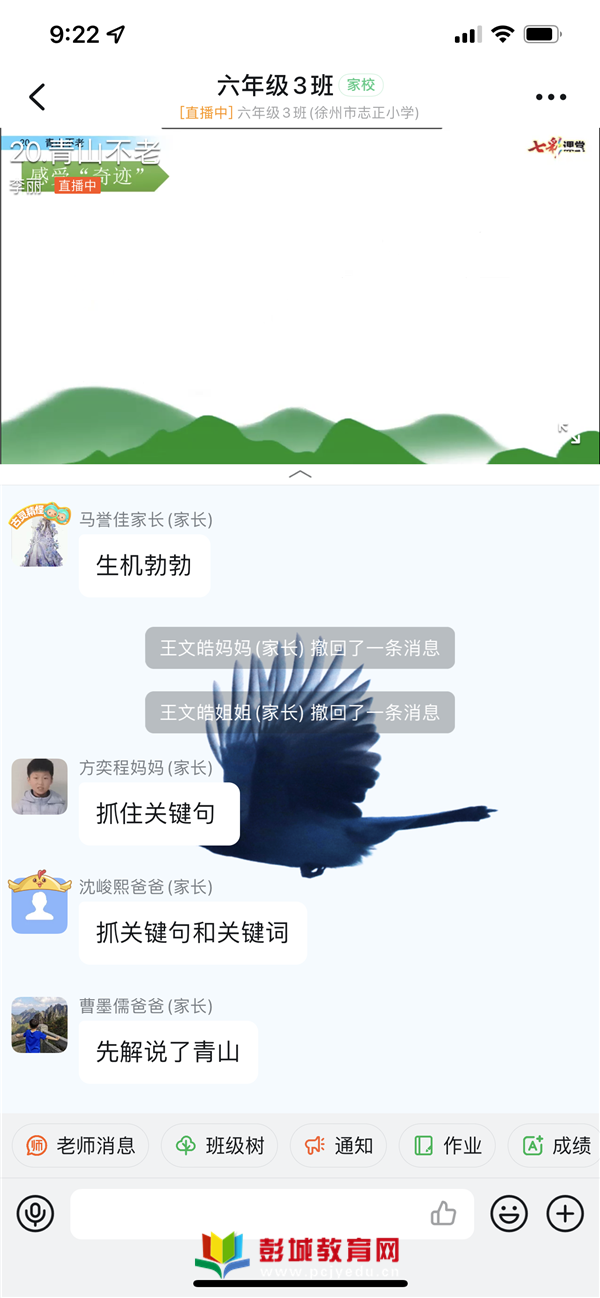Open 作业 shortcut
The height and width of the screenshot is (1298, 600).
pos(448,1145)
